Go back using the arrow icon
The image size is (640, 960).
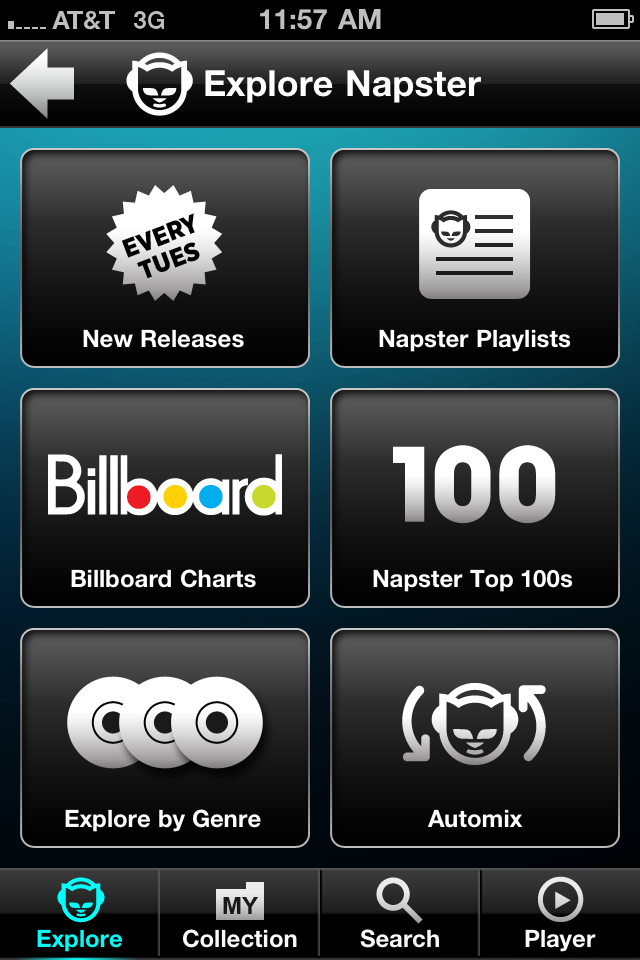(x=43, y=84)
